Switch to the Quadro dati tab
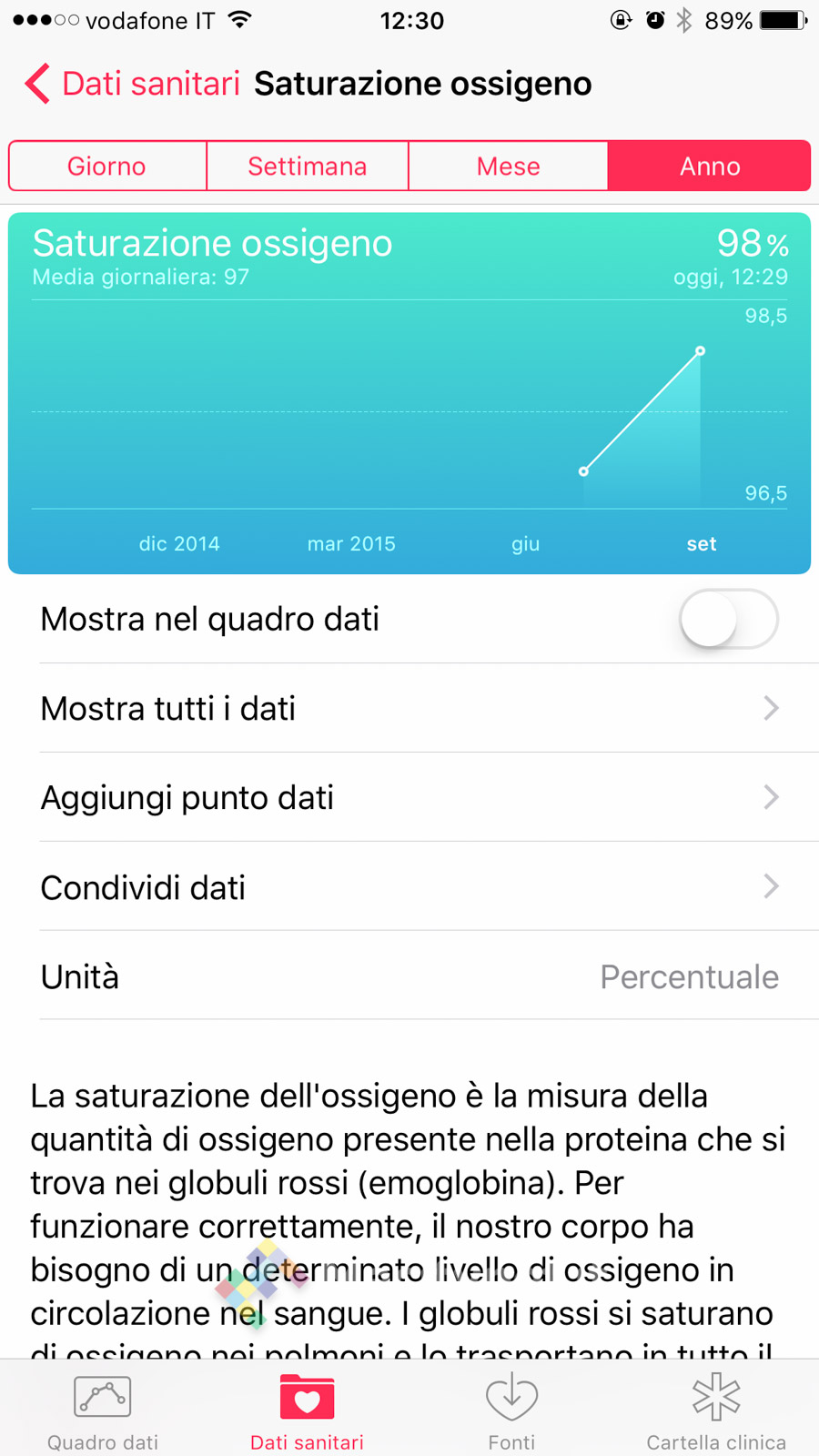The width and height of the screenshot is (819, 1456). tap(103, 1410)
